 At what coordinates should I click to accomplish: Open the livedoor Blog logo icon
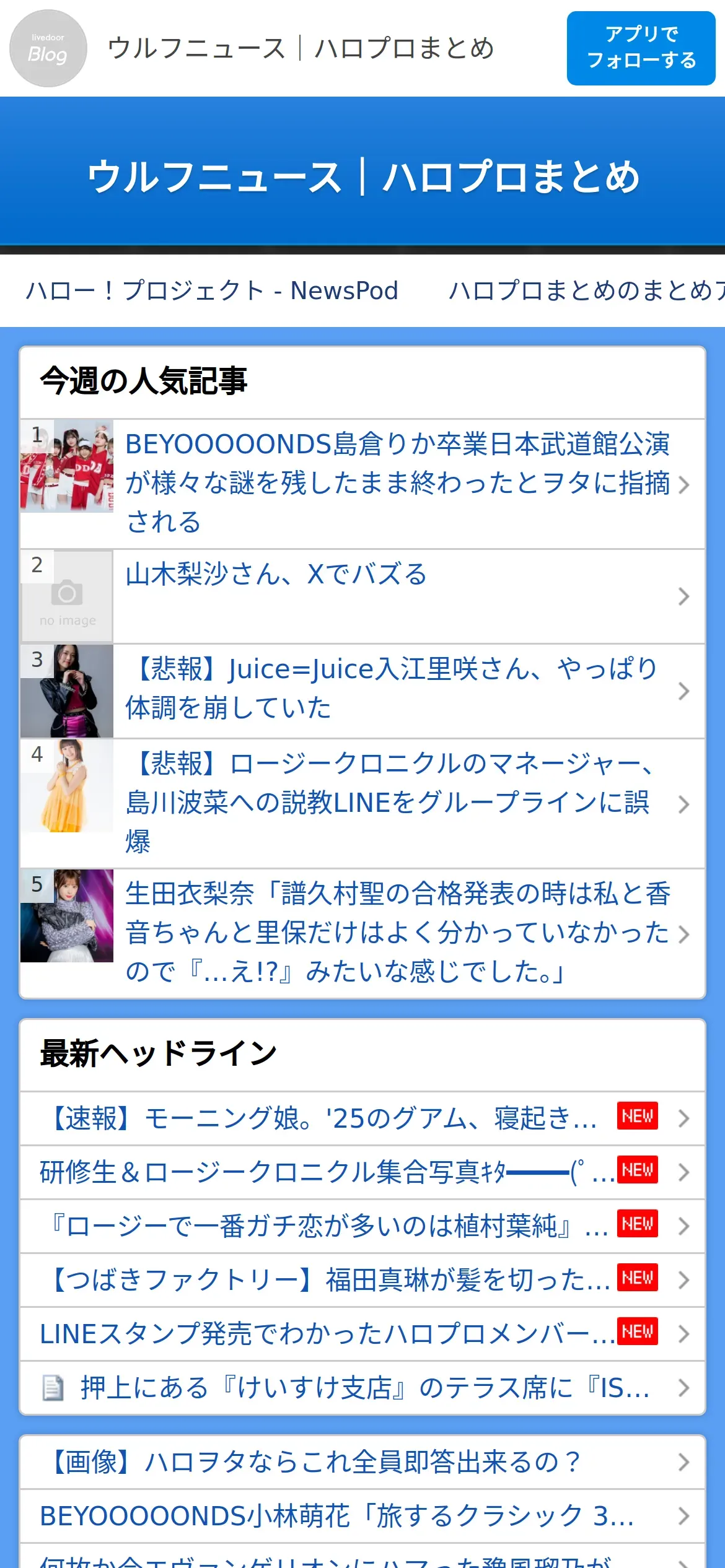[48, 48]
